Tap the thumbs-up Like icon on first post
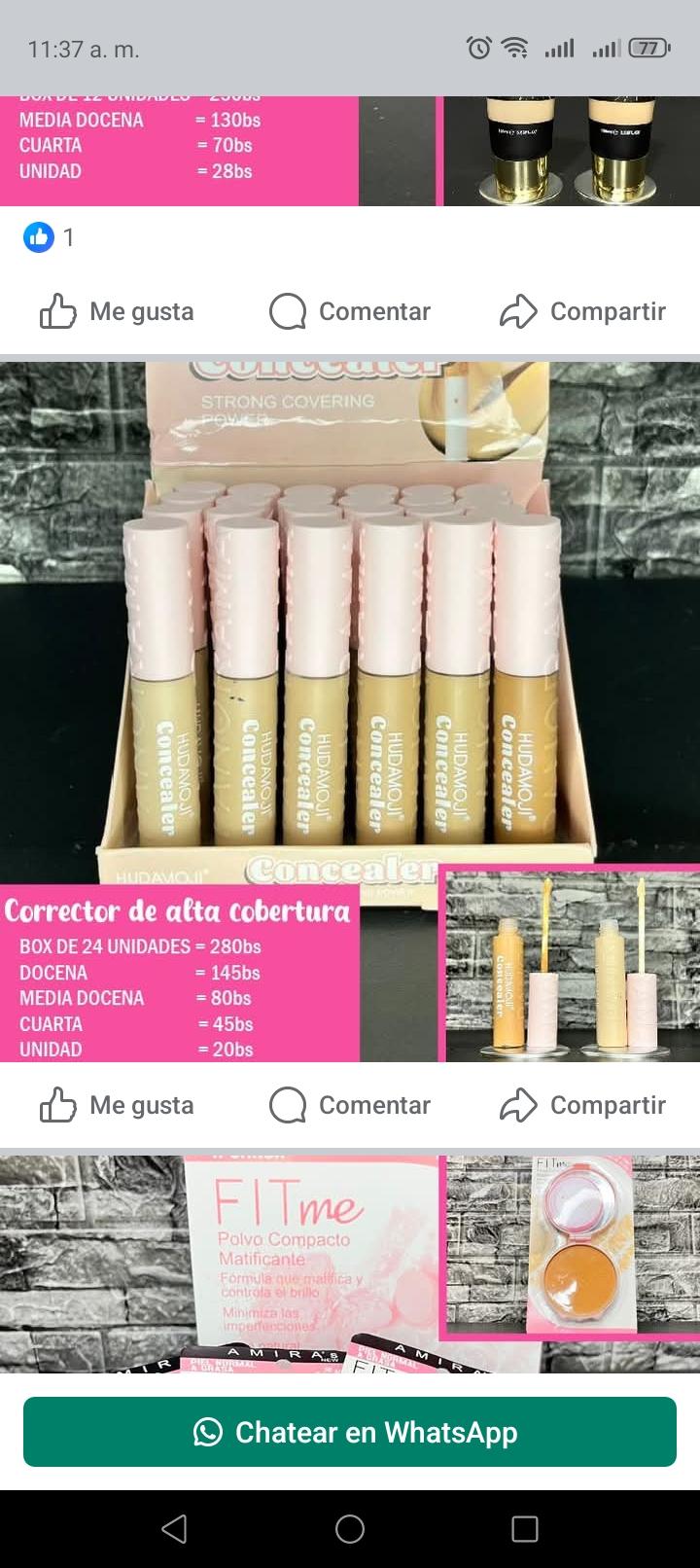700x1568 pixels. coord(59,309)
